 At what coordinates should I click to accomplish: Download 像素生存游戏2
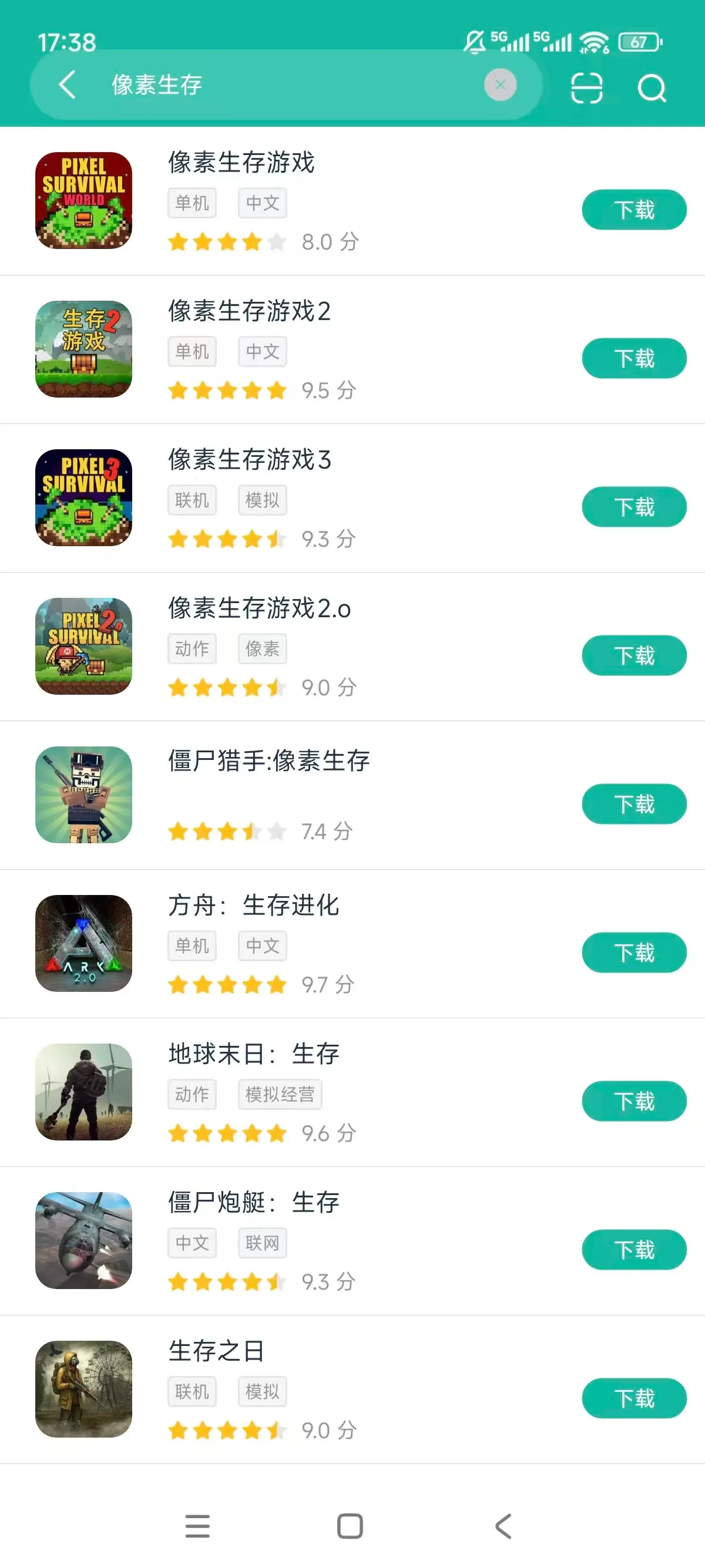pos(633,358)
